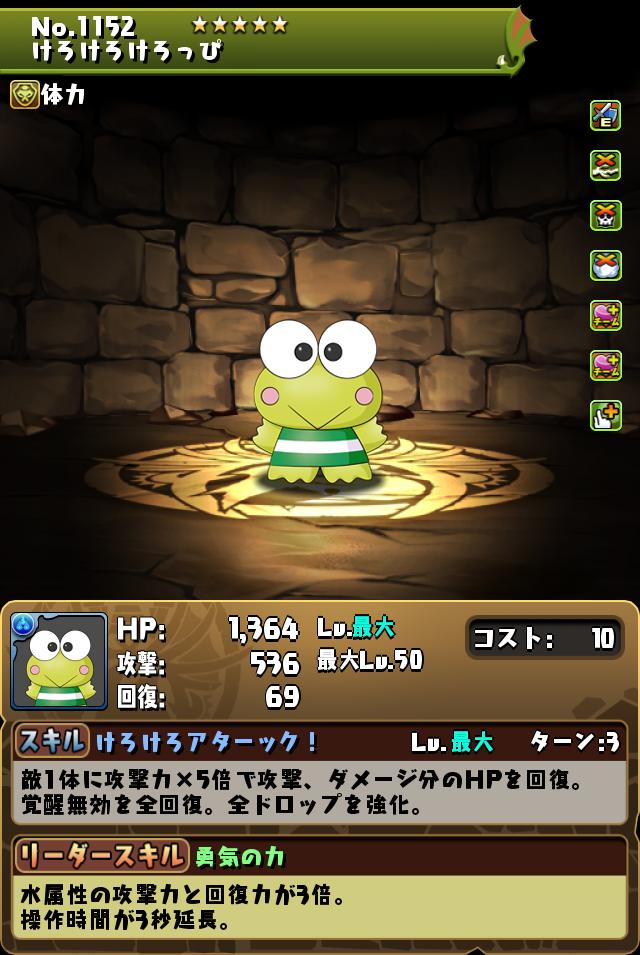Open the team recovery awakening below jammer resist
Screen dimensions: 640x955
[x=606, y=315]
